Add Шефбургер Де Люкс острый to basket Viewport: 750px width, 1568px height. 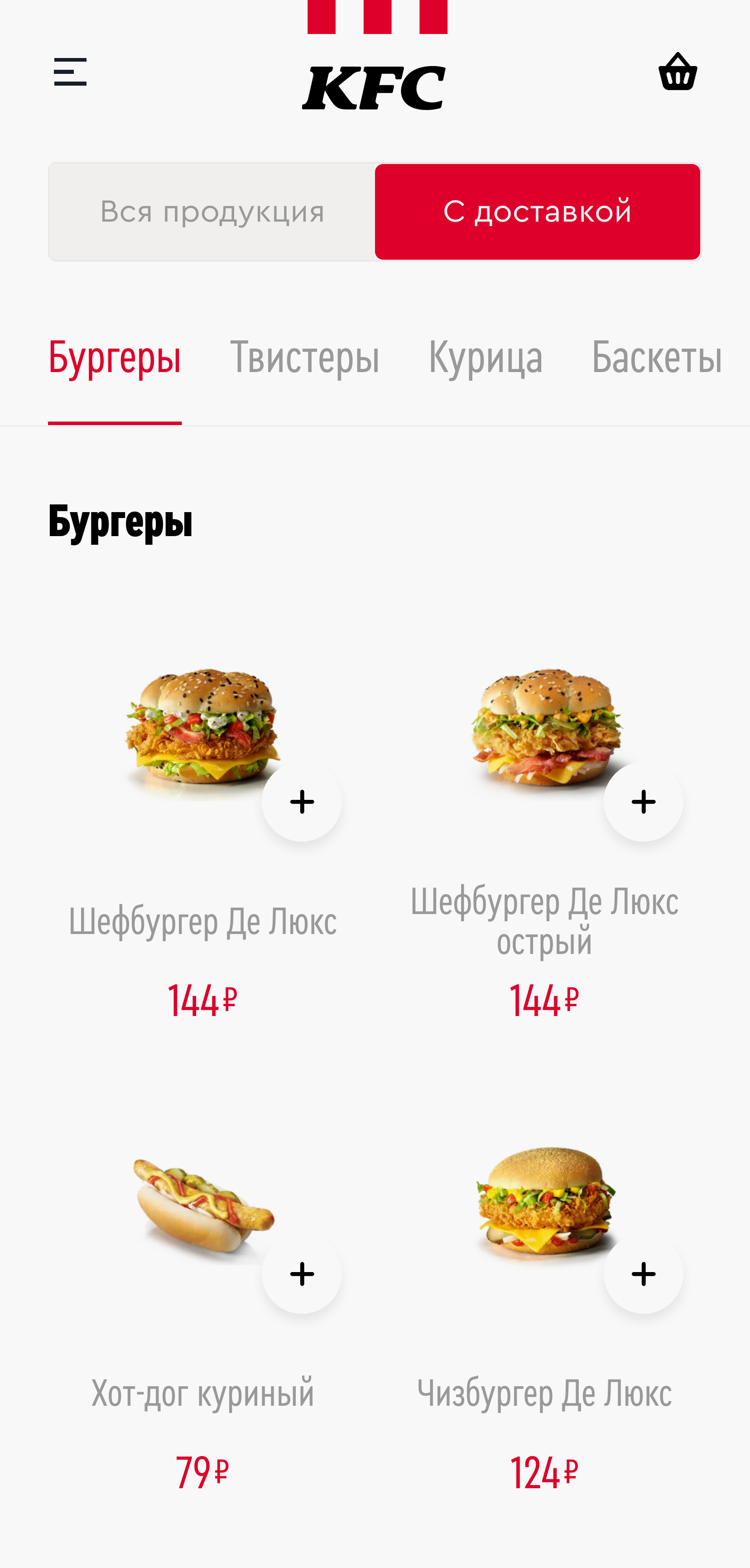[643, 802]
